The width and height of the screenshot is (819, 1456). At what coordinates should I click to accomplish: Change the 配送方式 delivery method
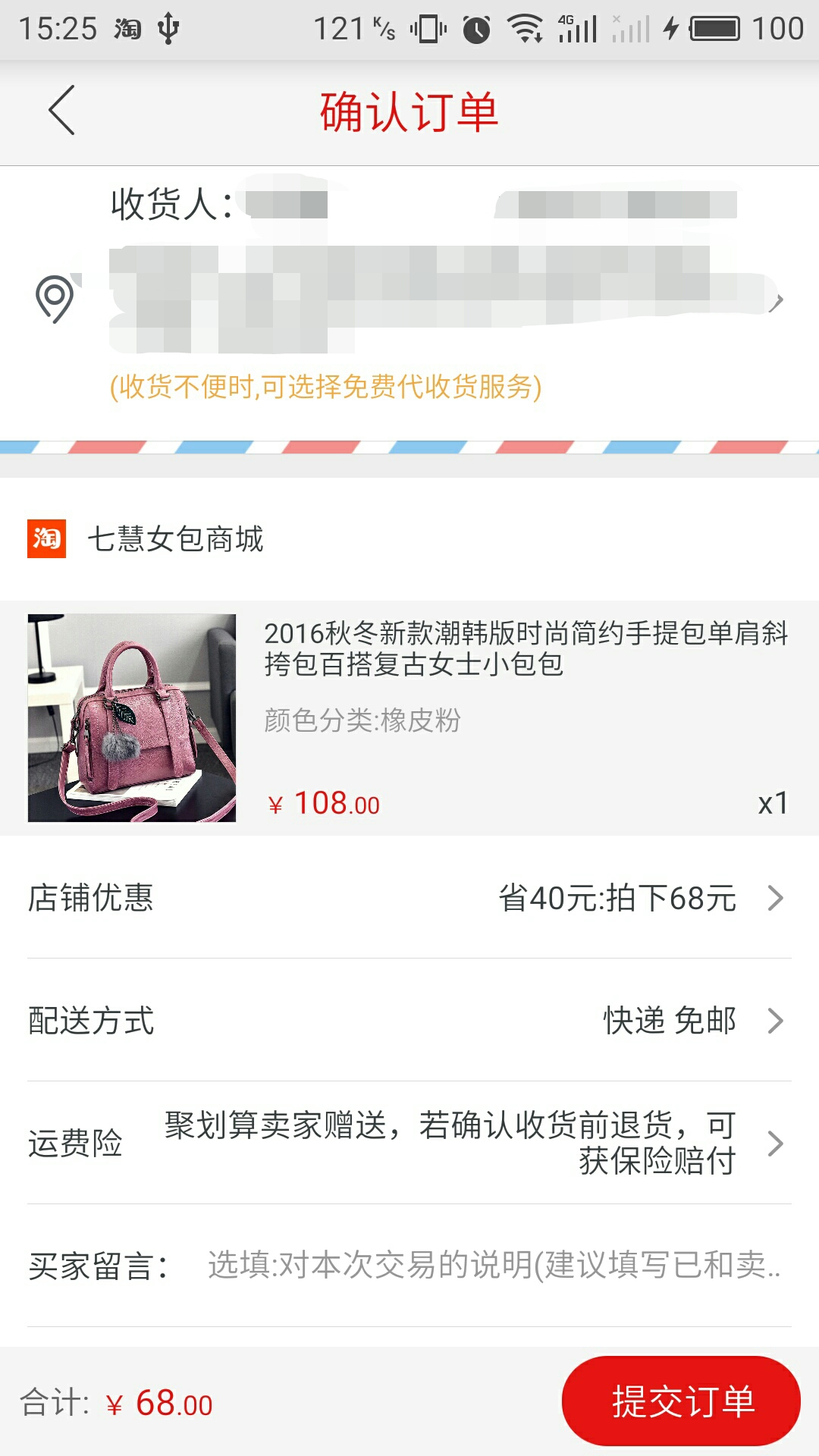[409, 1021]
